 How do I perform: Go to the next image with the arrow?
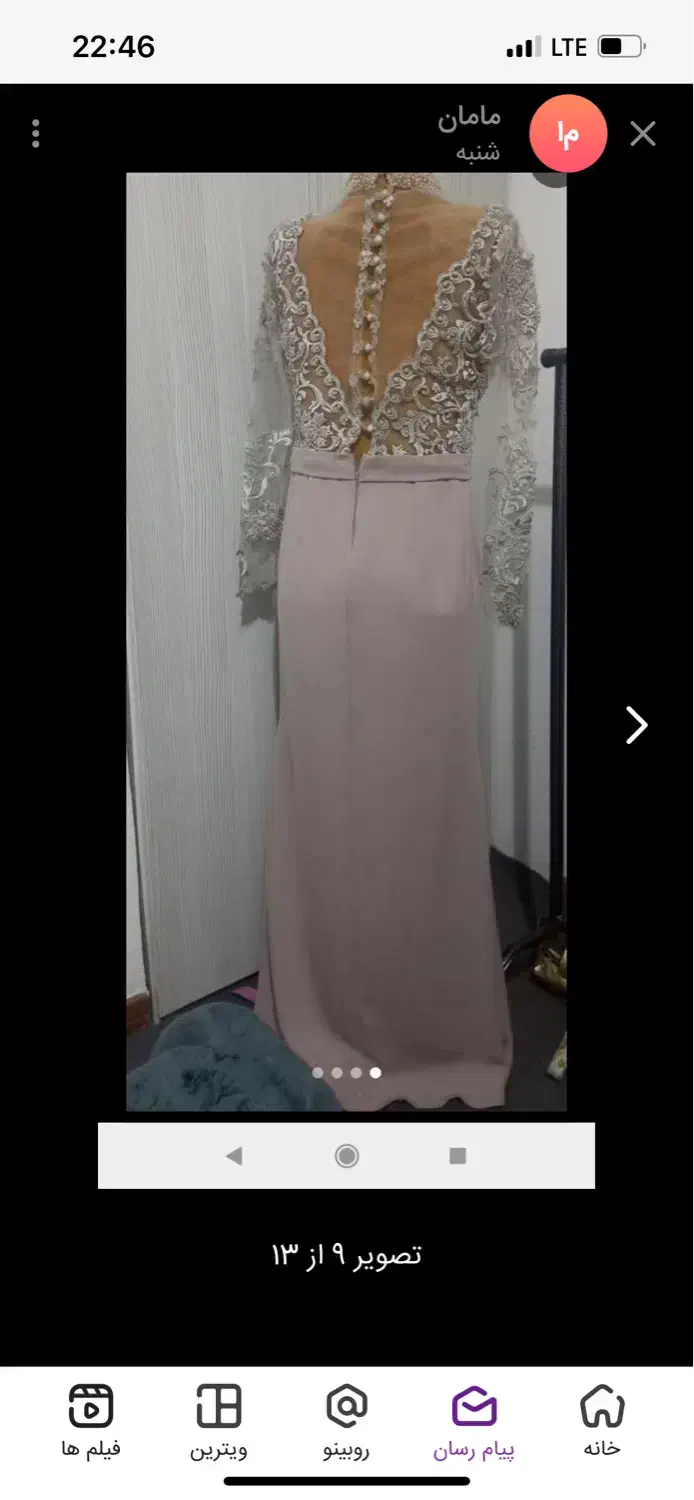[x=637, y=725]
